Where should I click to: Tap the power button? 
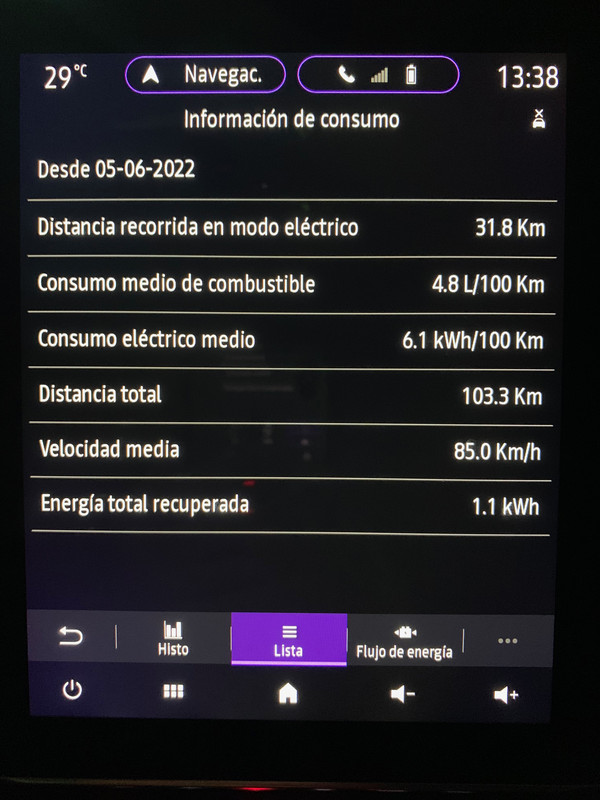coord(72,691)
